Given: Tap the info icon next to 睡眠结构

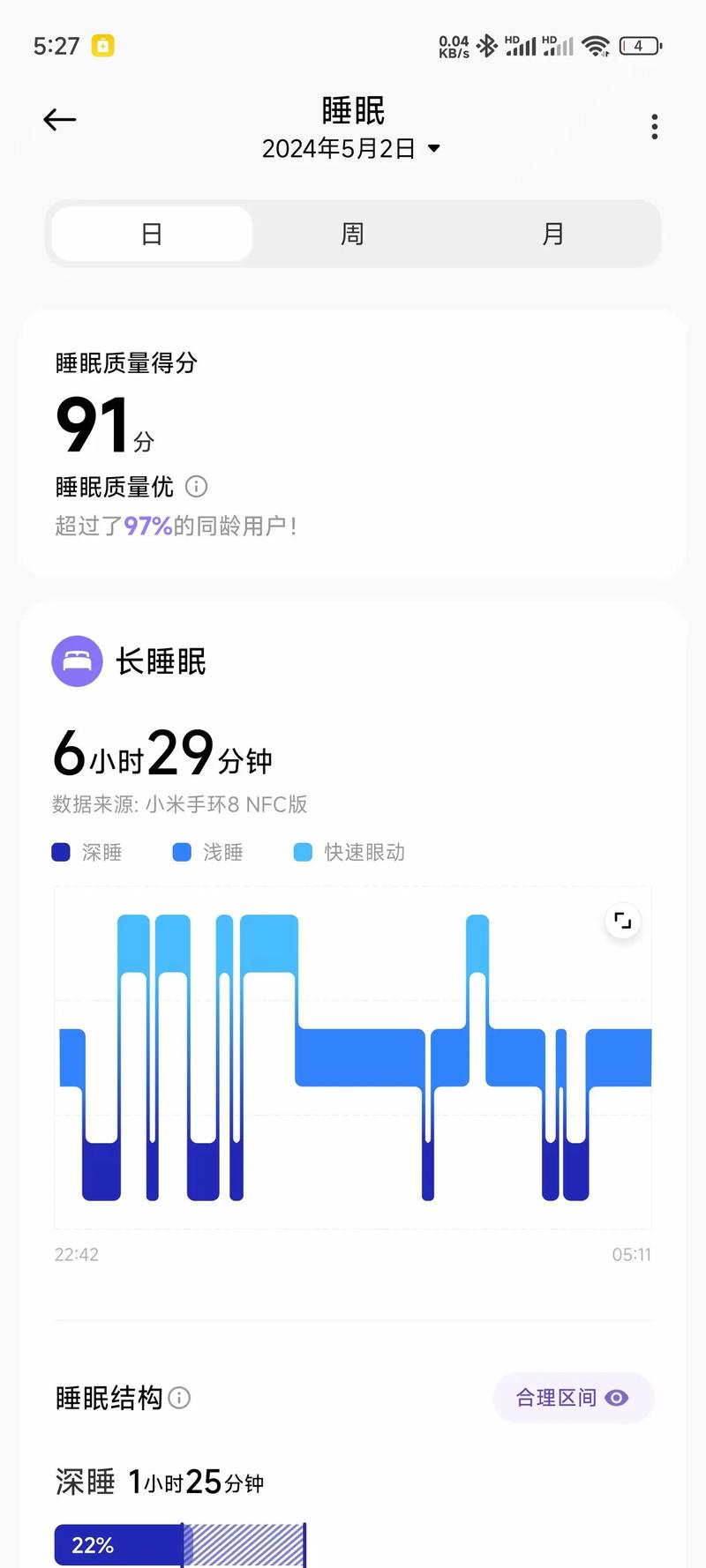Looking at the screenshot, I should [x=179, y=1398].
